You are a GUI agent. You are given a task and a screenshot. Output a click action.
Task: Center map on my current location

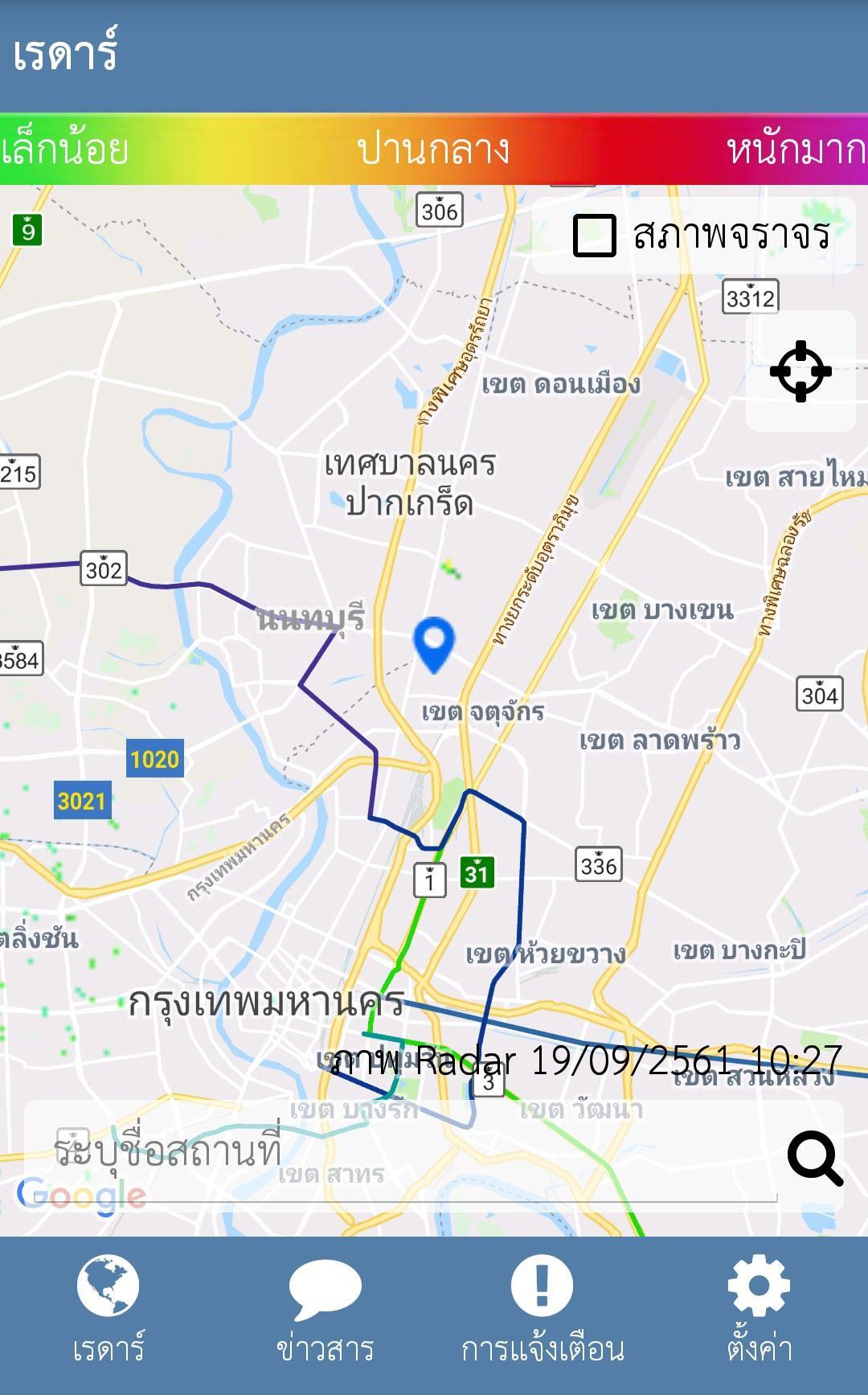(800, 371)
